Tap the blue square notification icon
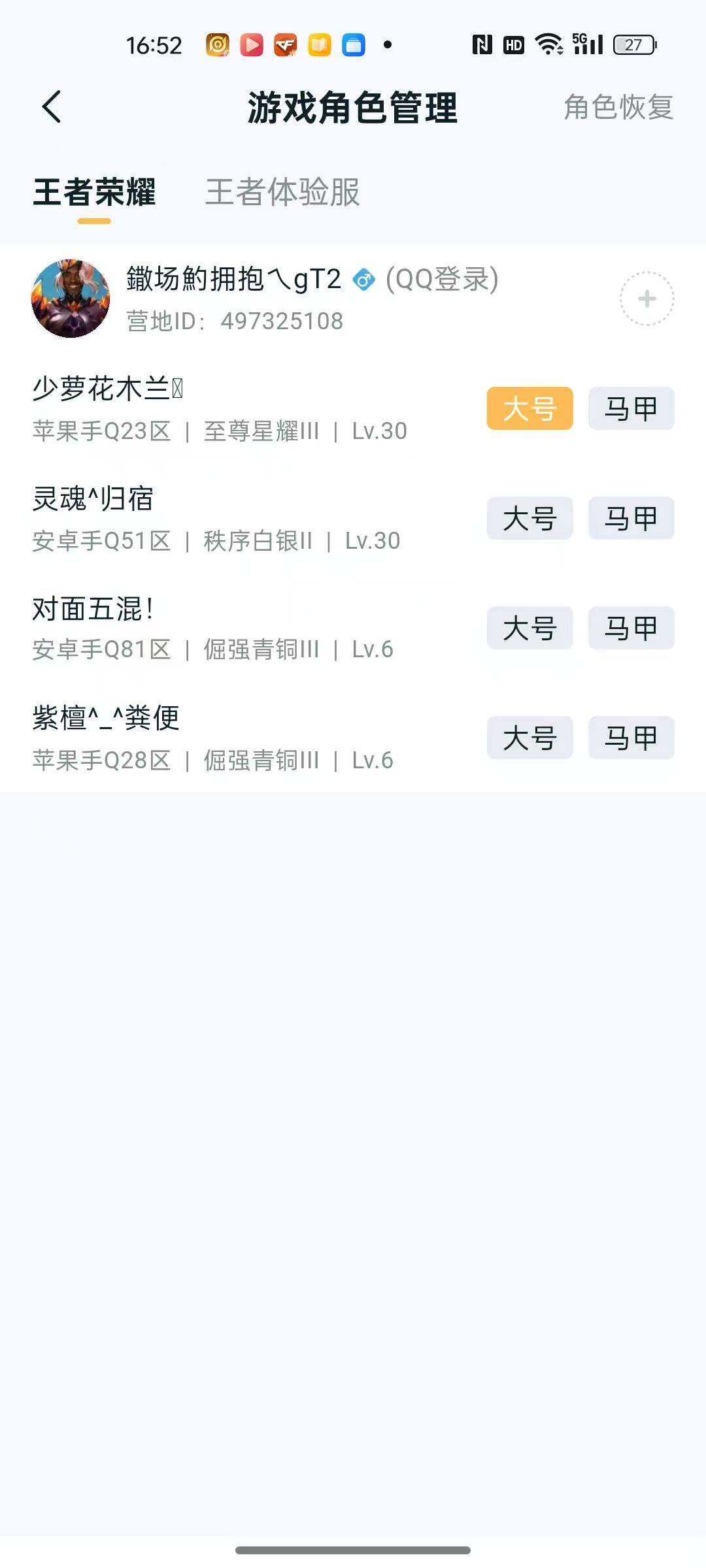Screen dimensions: 706x1568 click(352, 46)
